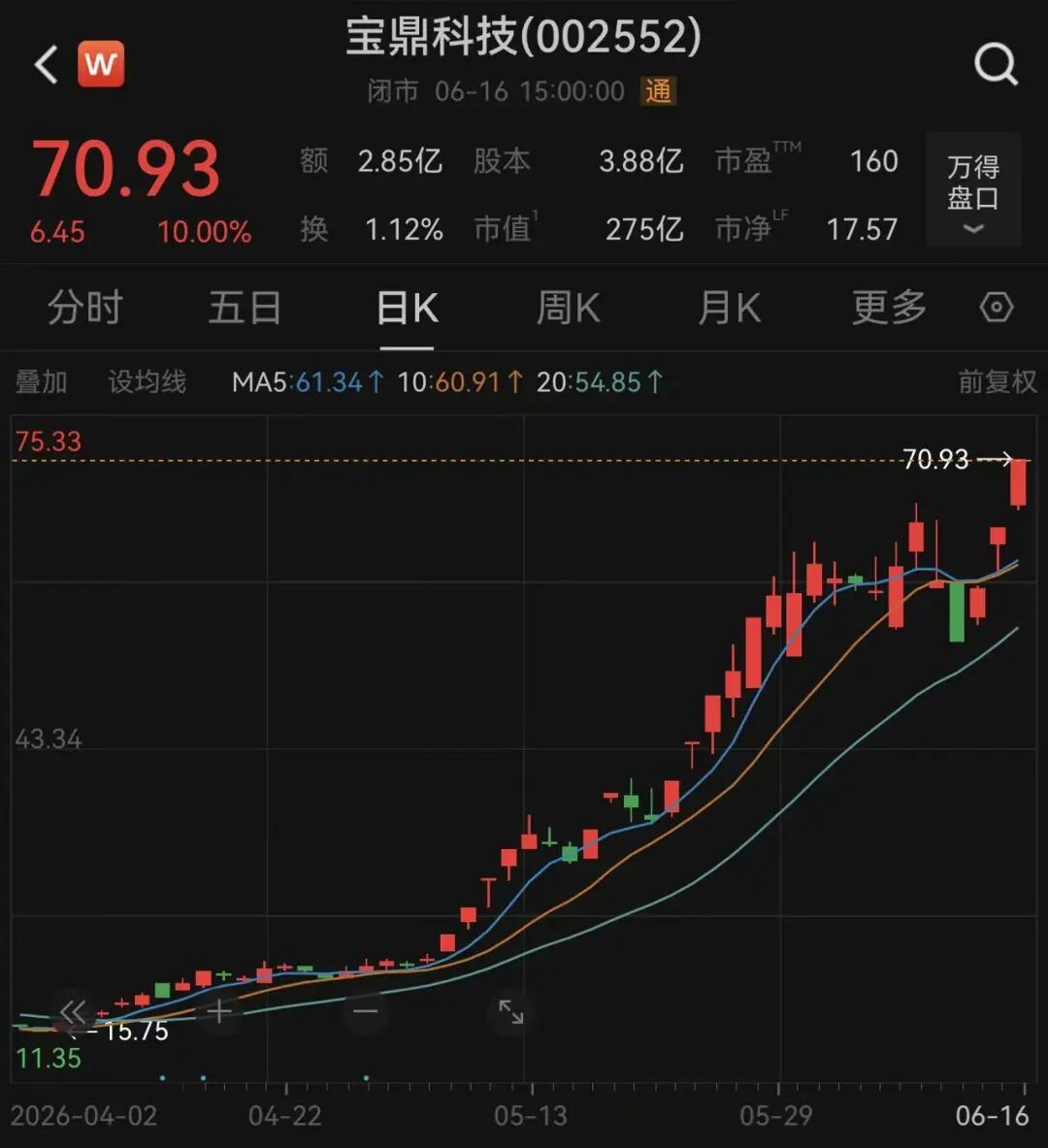Open the search magnifier icon
This screenshot has width=1048, height=1148.
click(x=997, y=64)
